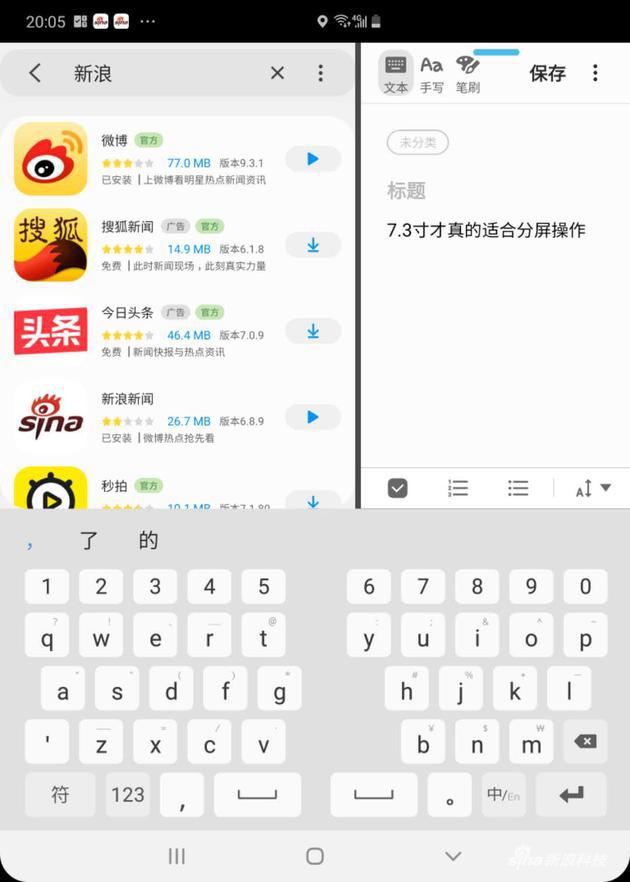The width and height of the screenshot is (630, 882).
Task: Open the text size options
Action: pos(592,488)
